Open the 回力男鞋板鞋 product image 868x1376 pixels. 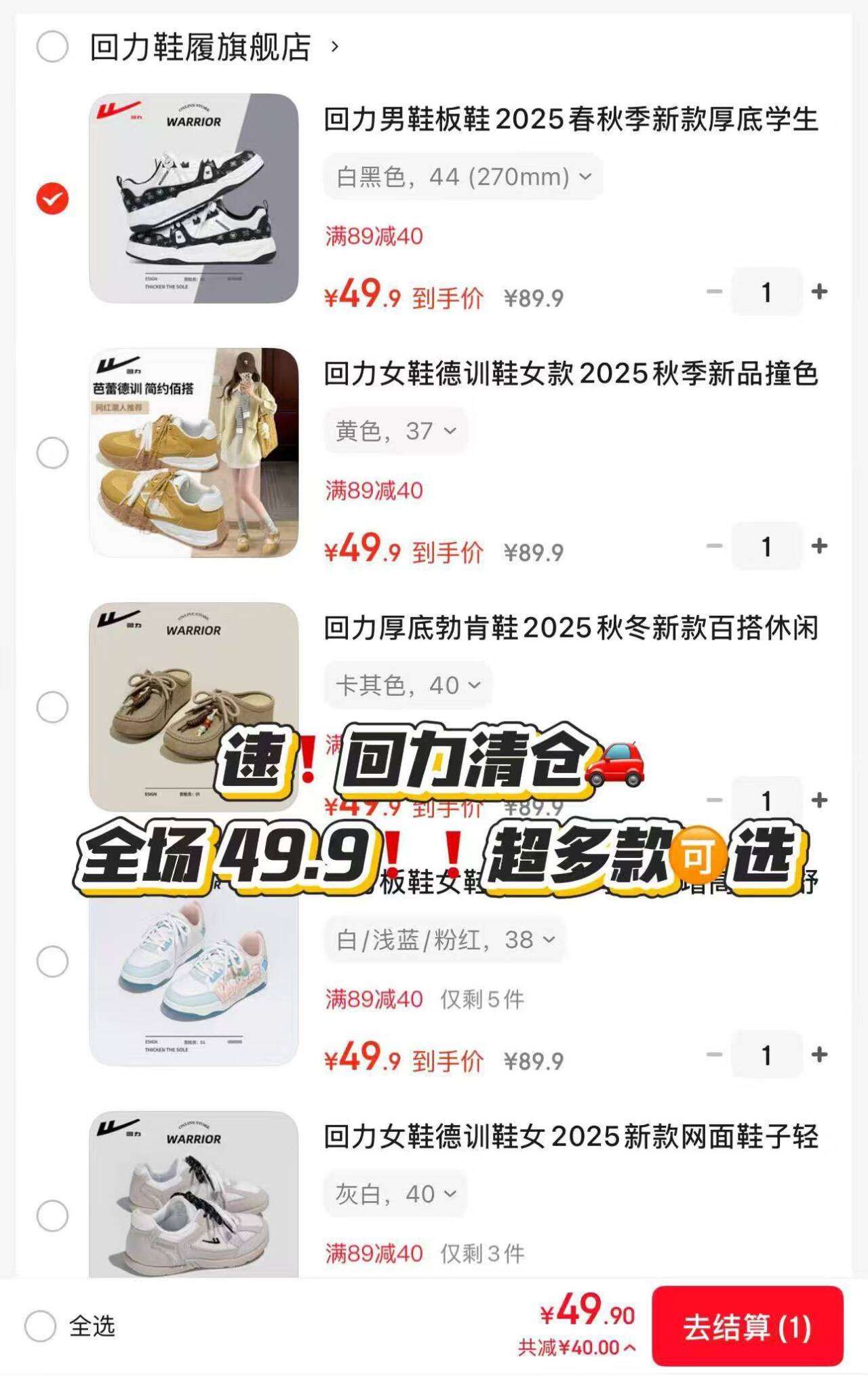(x=194, y=199)
